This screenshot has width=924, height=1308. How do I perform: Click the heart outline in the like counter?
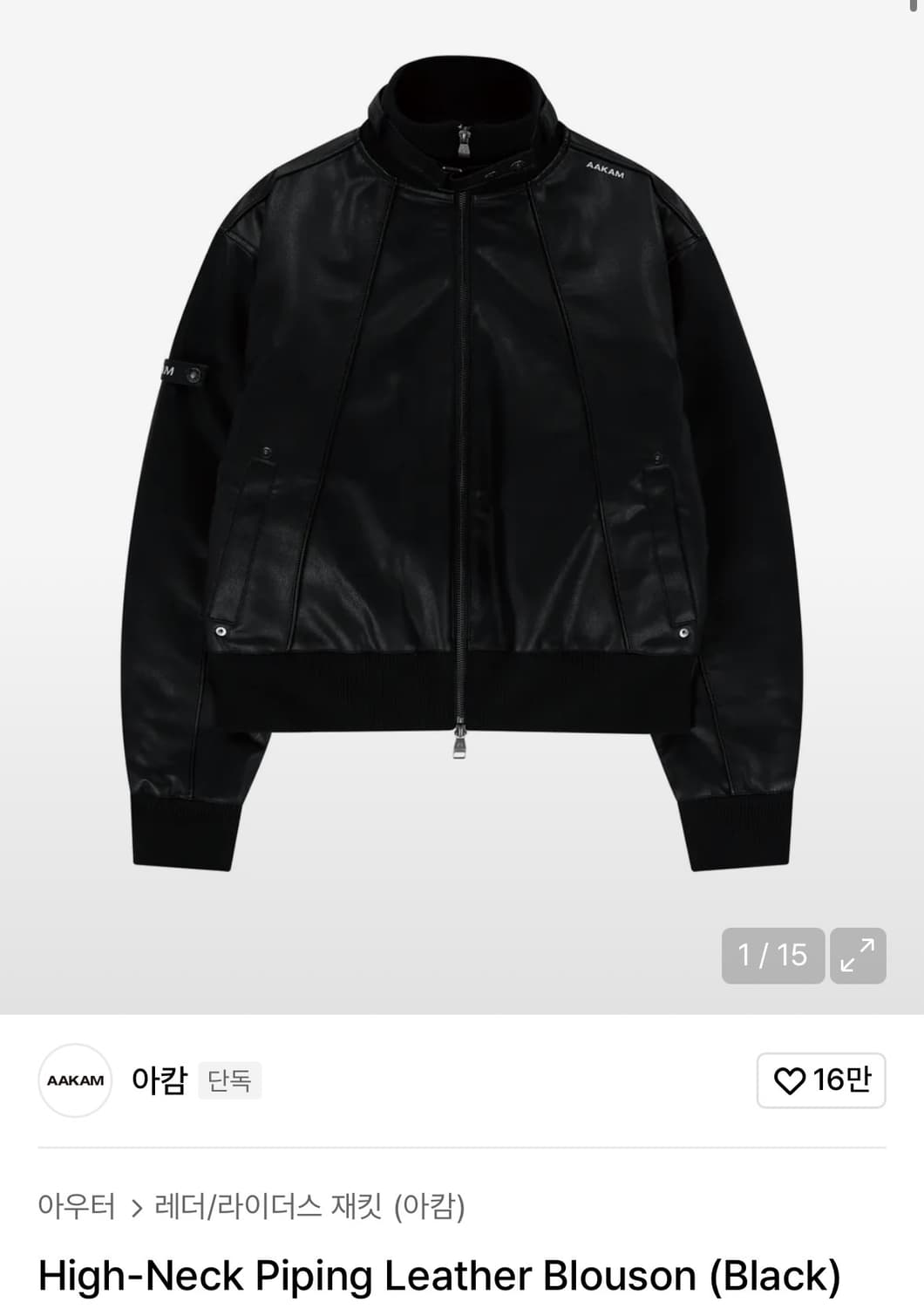[x=789, y=1079]
